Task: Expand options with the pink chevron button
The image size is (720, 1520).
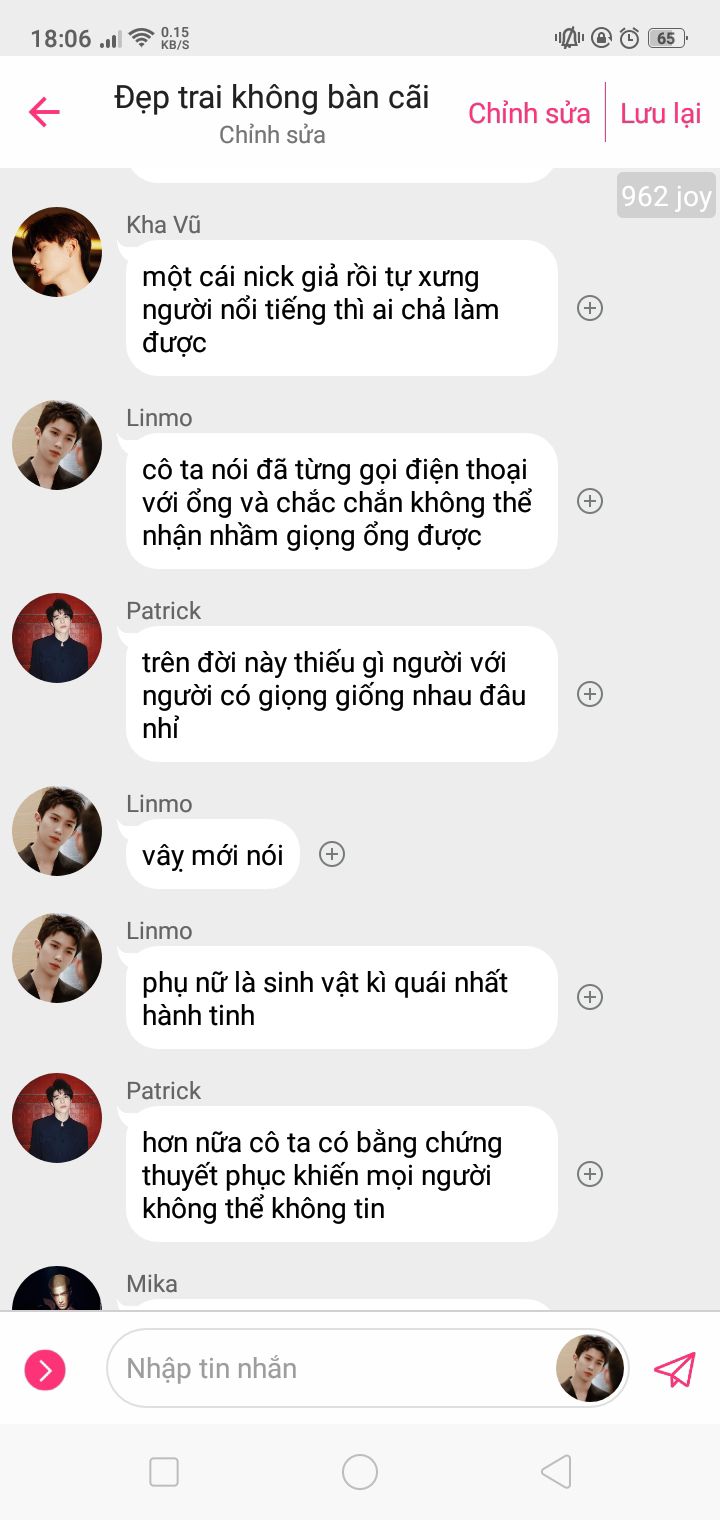Action: (45, 1369)
